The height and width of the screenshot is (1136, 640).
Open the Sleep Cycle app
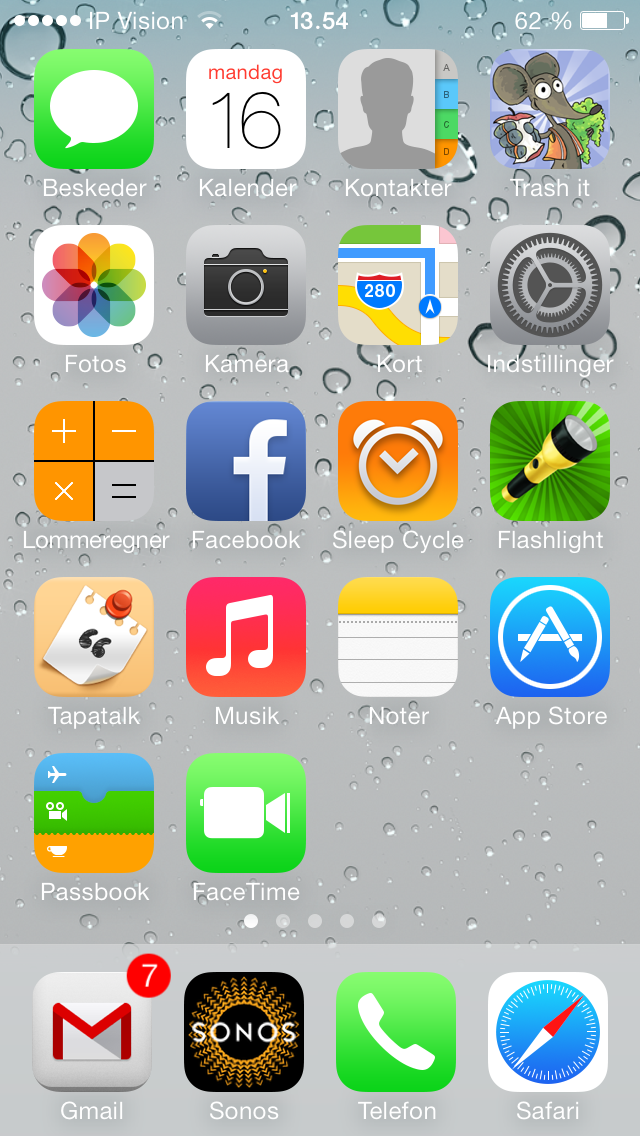tap(398, 461)
